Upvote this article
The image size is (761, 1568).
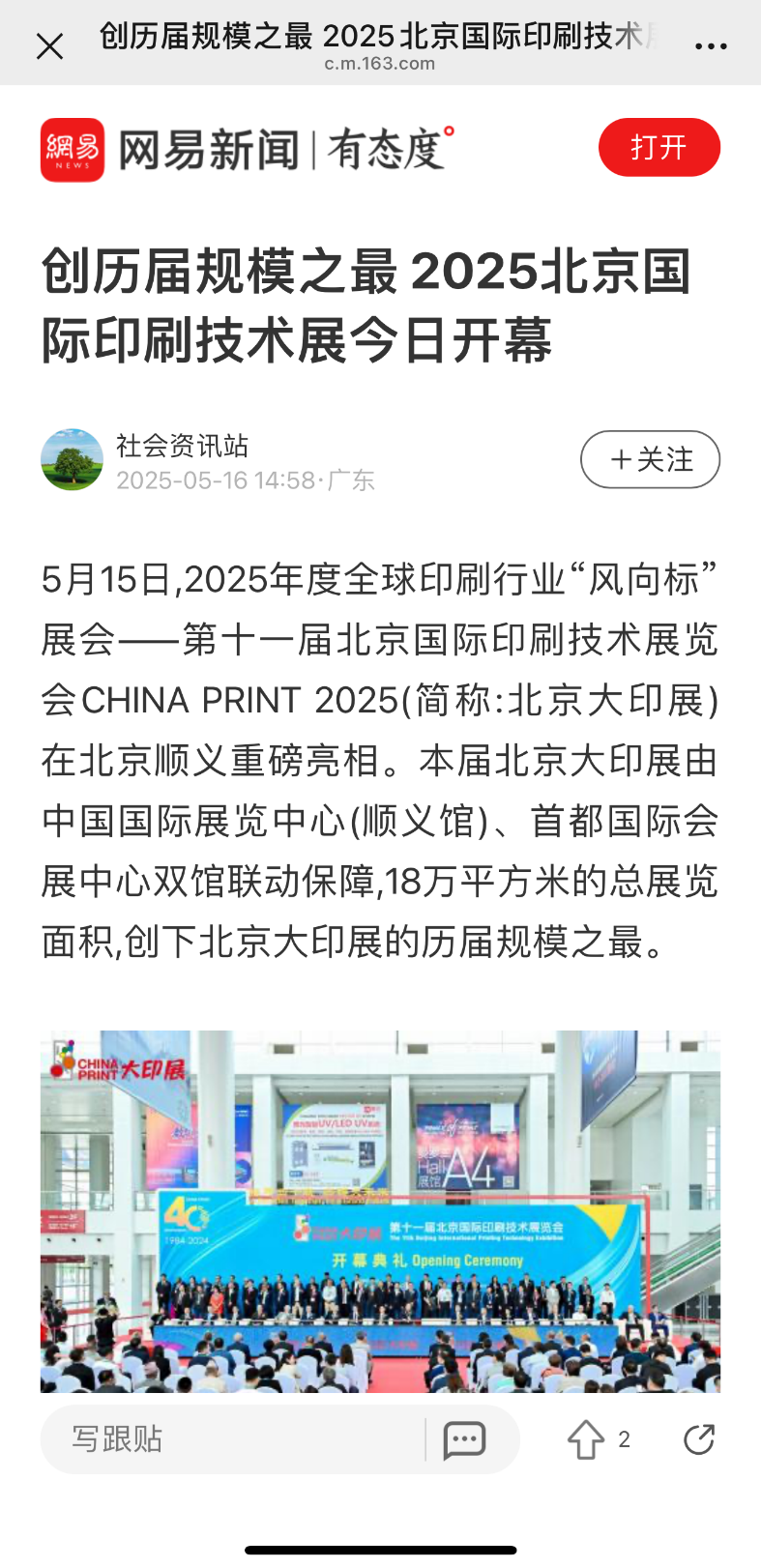click(586, 1439)
